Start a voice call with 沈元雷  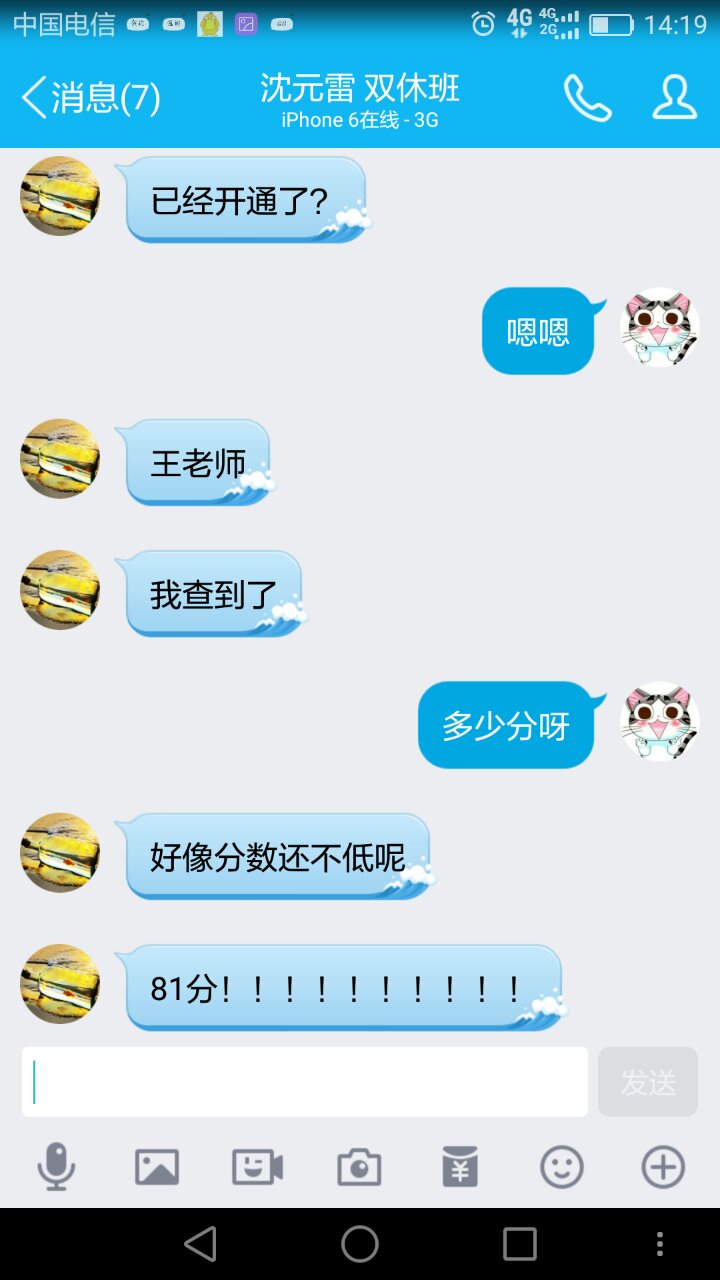(587, 98)
